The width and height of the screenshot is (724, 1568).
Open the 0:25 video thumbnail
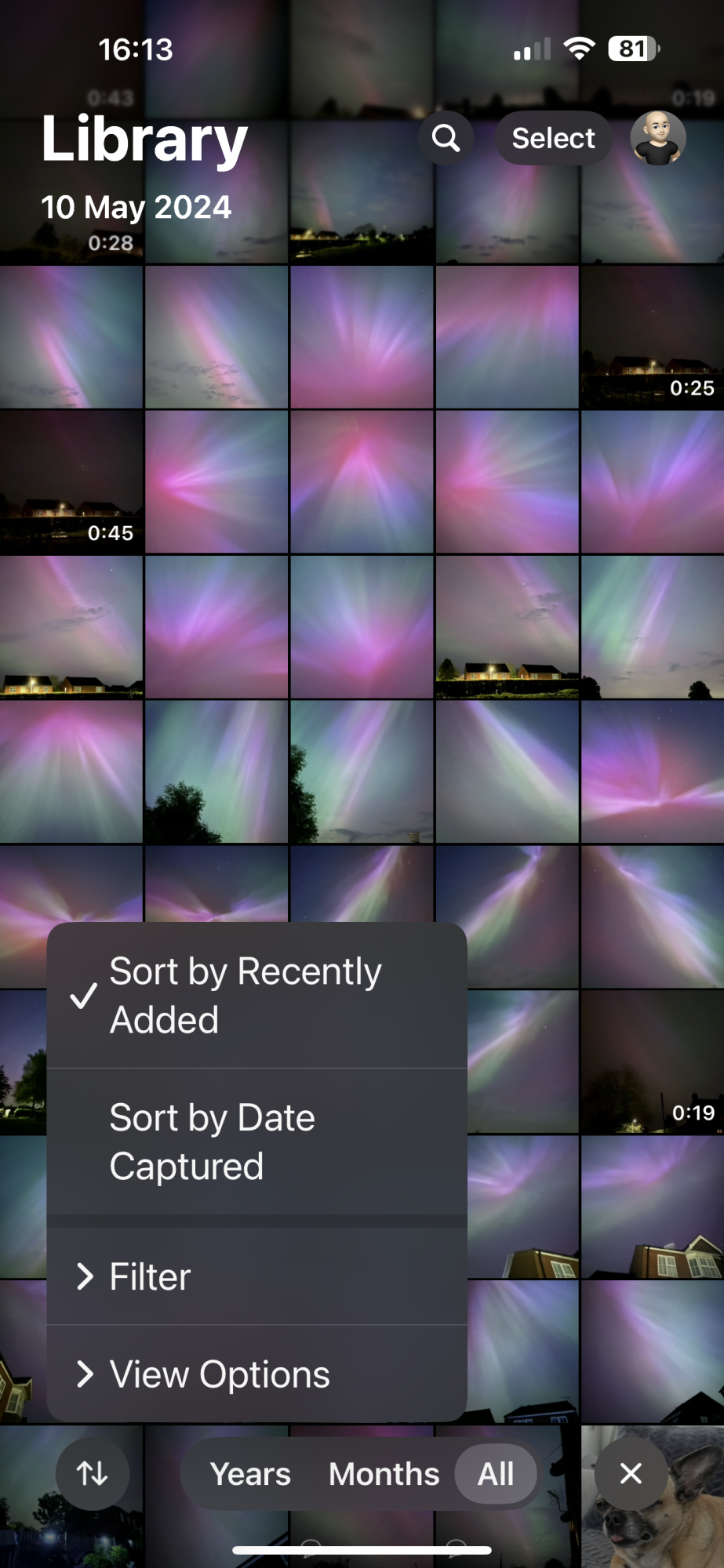[x=652, y=338]
